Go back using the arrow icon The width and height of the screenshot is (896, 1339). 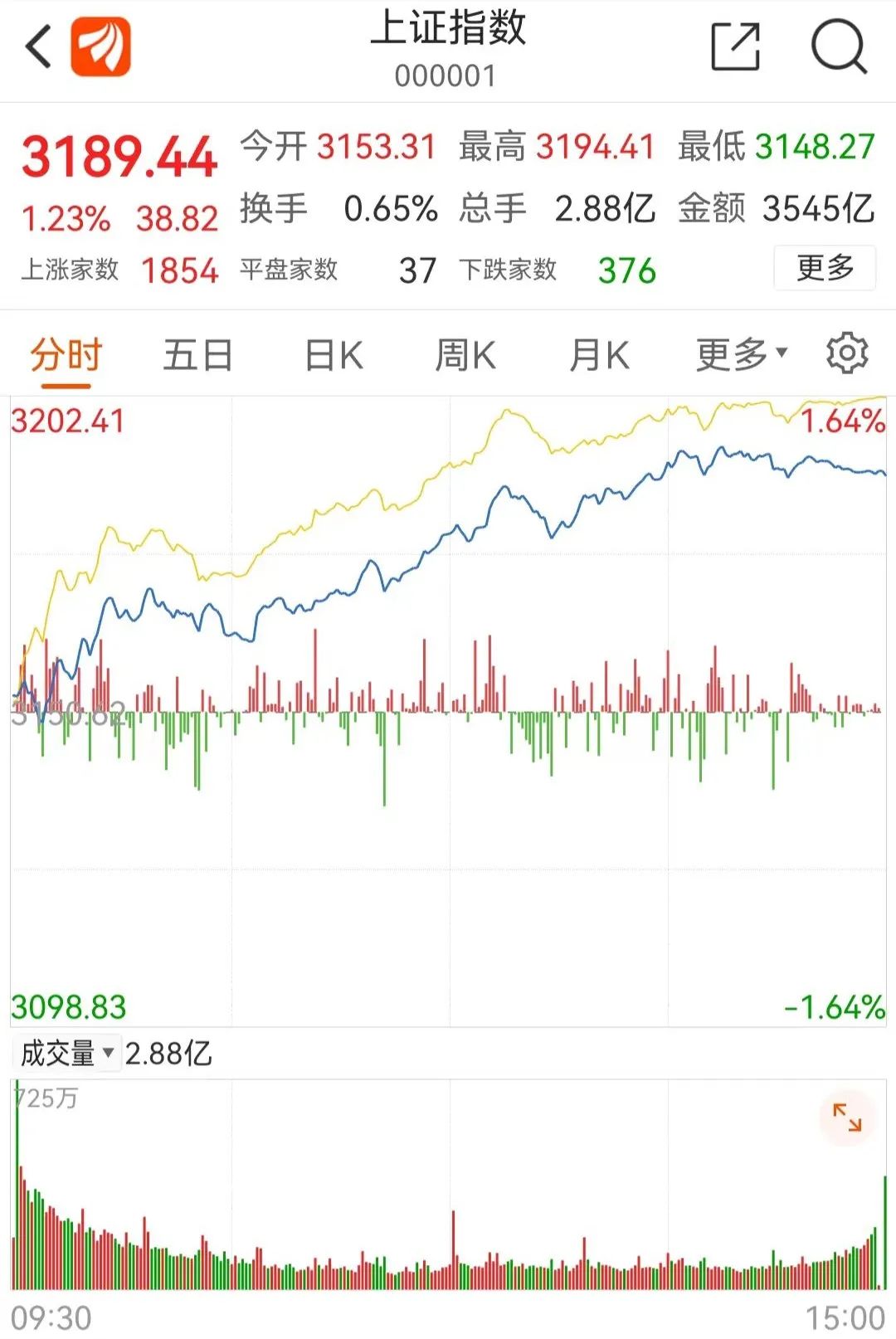(39, 46)
